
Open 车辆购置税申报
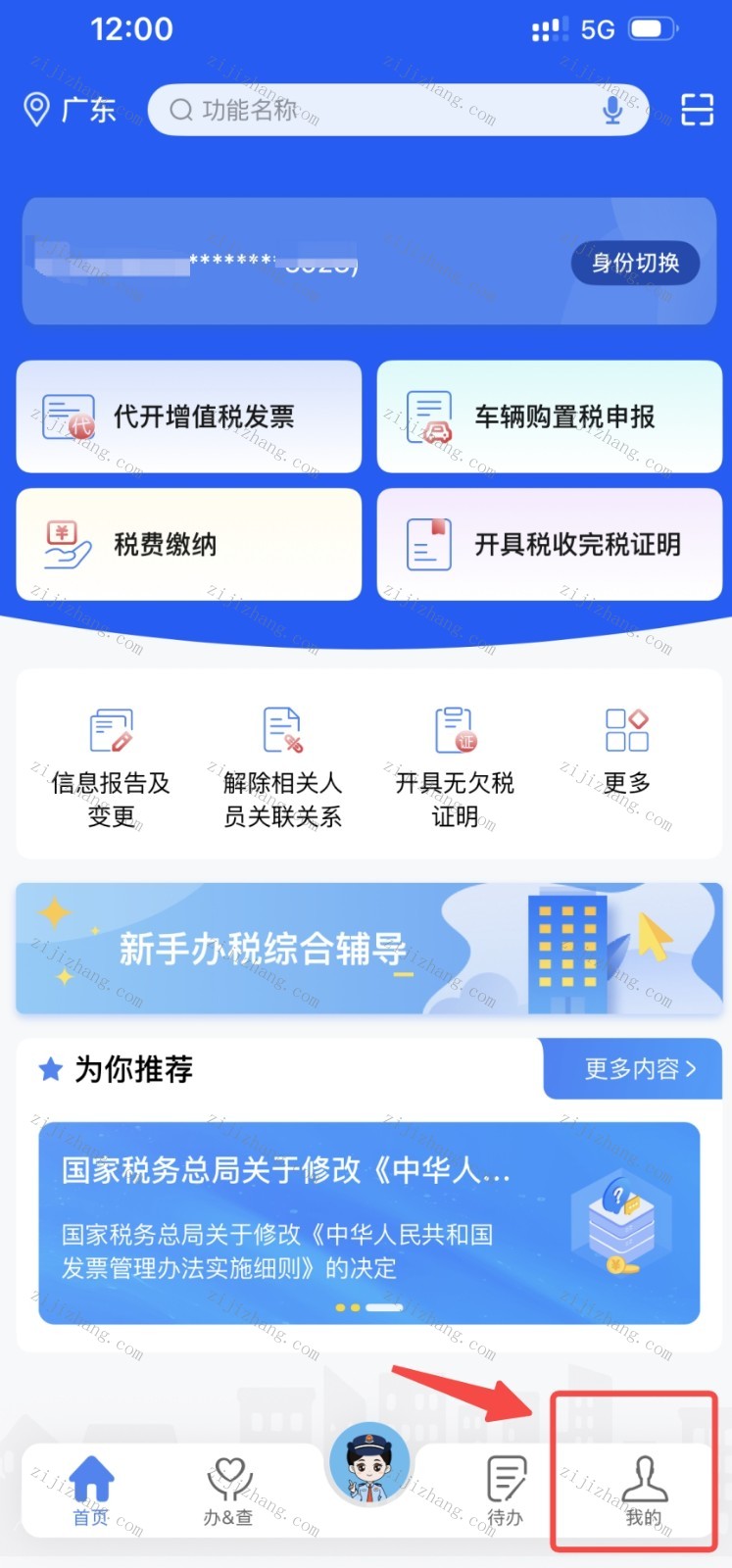click(x=549, y=416)
